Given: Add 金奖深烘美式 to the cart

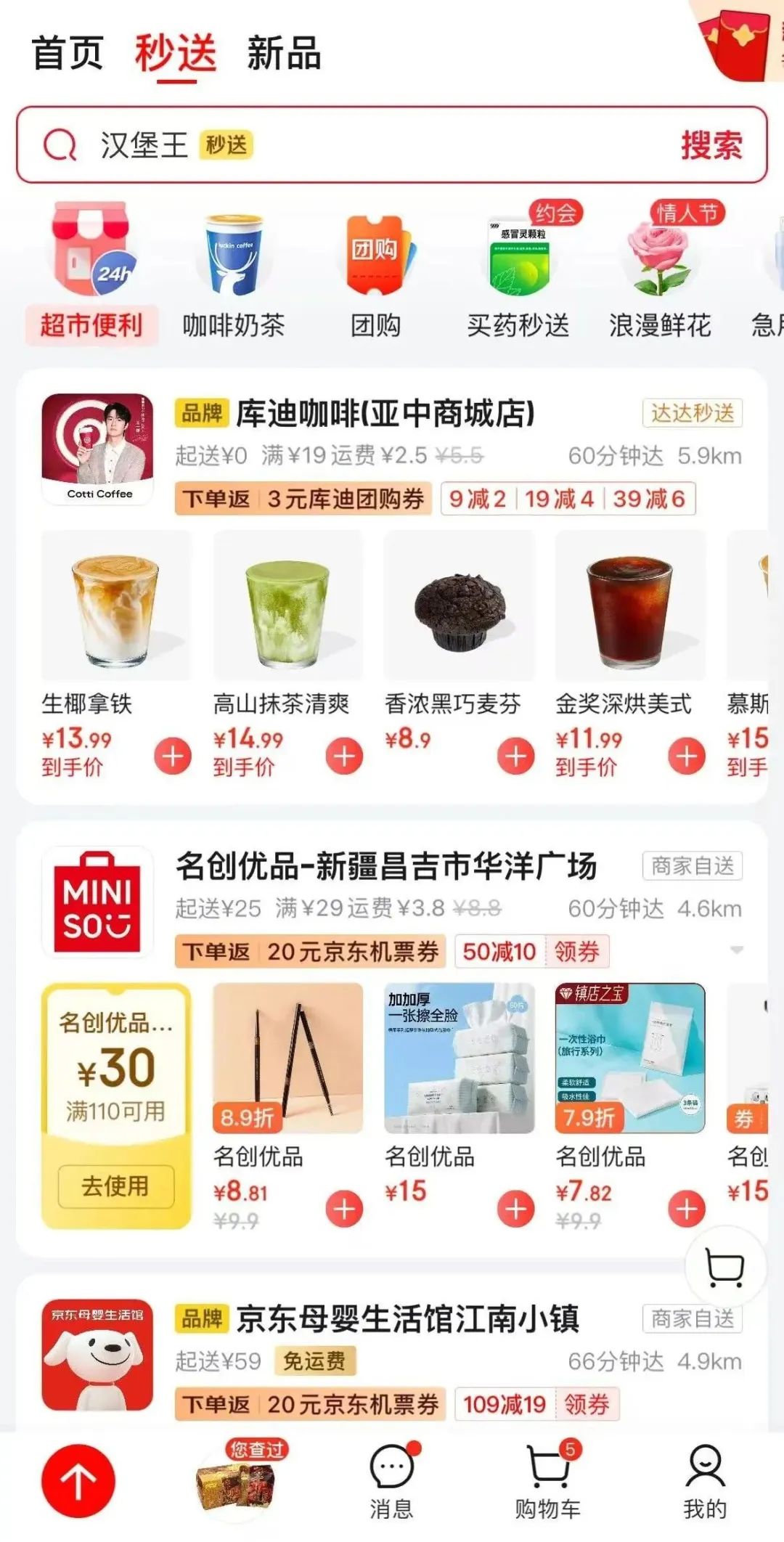Looking at the screenshot, I should coord(687,756).
